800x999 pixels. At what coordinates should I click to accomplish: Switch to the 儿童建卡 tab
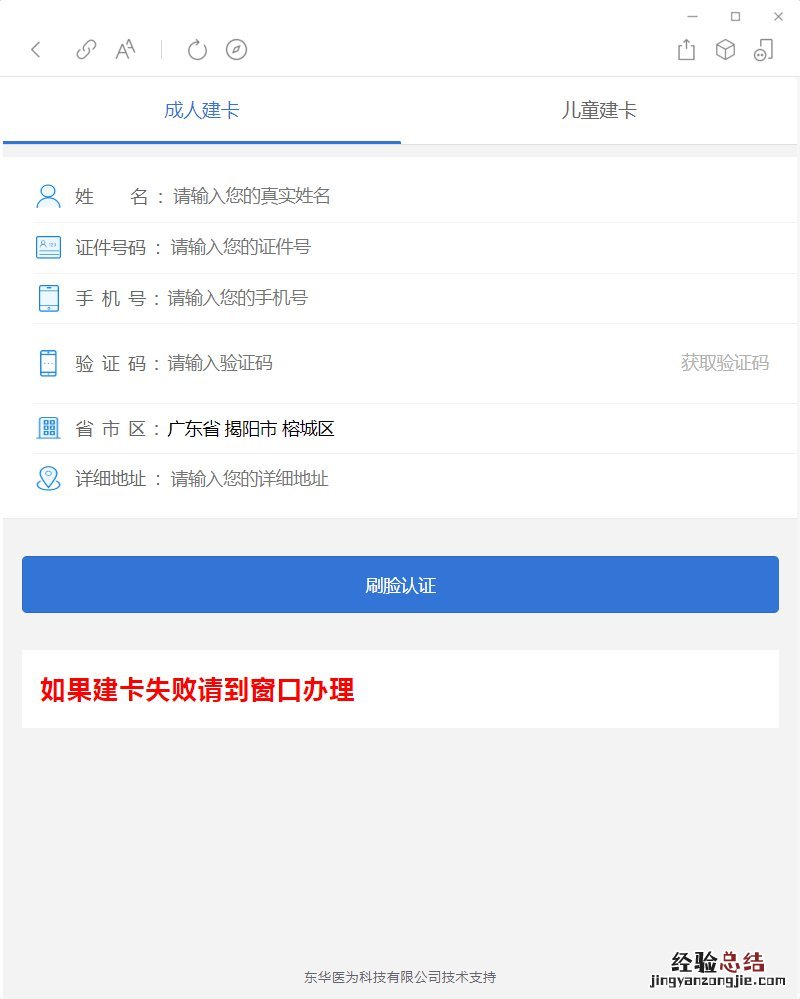tap(599, 110)
